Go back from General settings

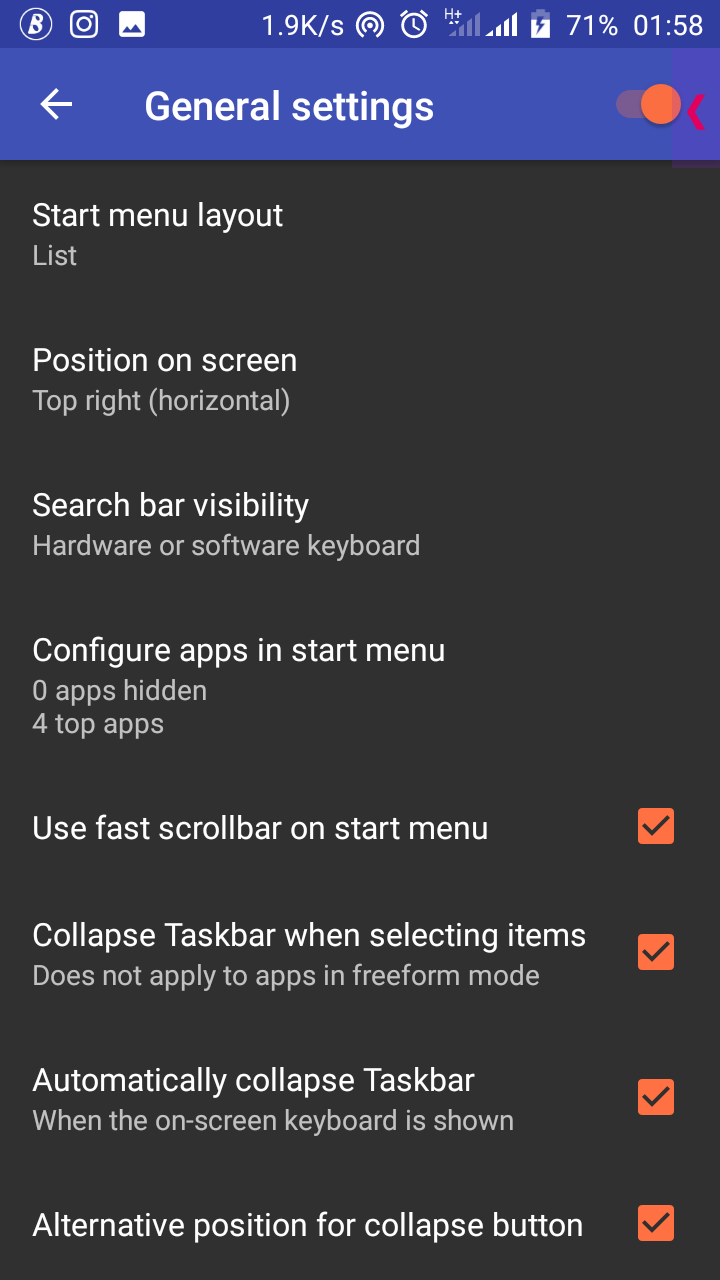(x=56, y=105)
